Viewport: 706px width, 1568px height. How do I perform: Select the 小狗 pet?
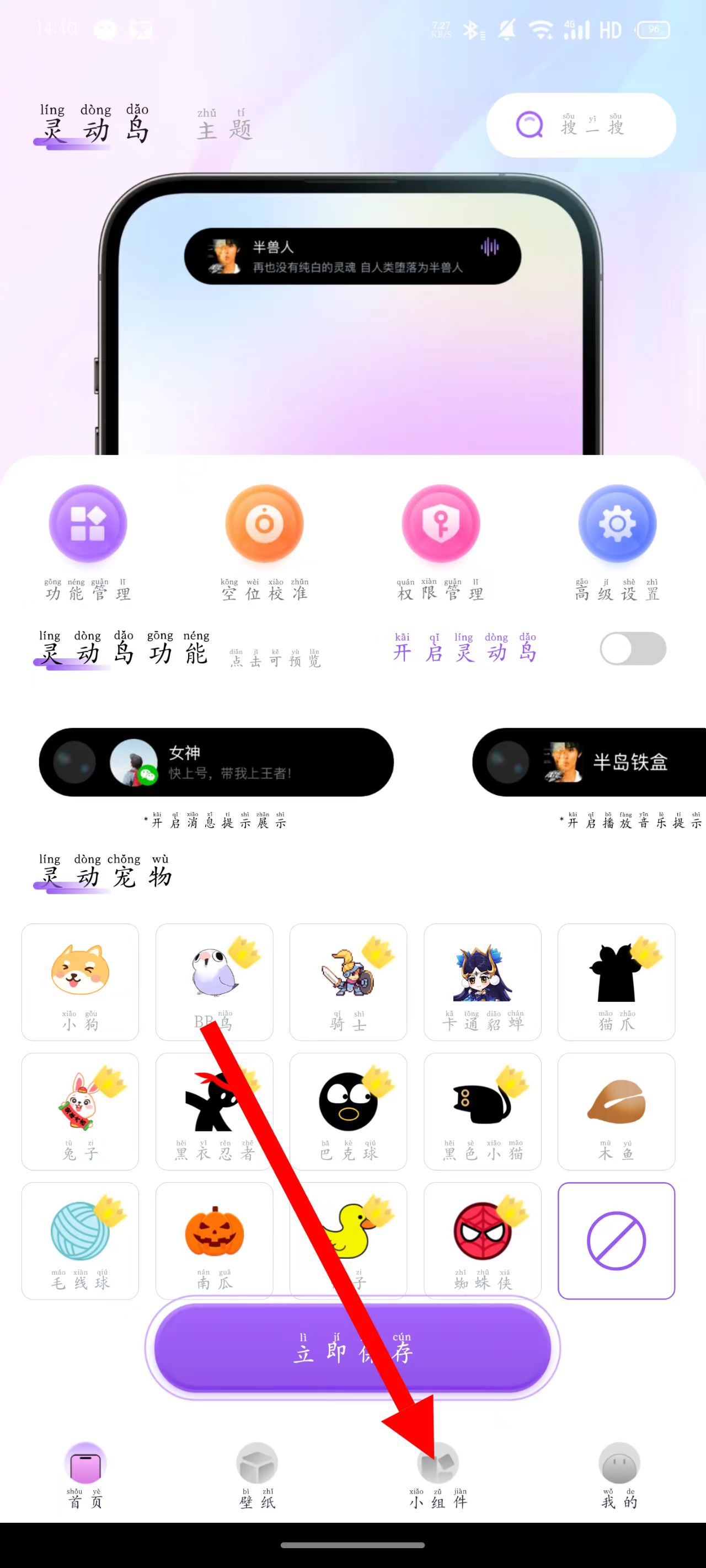(80, 982)
